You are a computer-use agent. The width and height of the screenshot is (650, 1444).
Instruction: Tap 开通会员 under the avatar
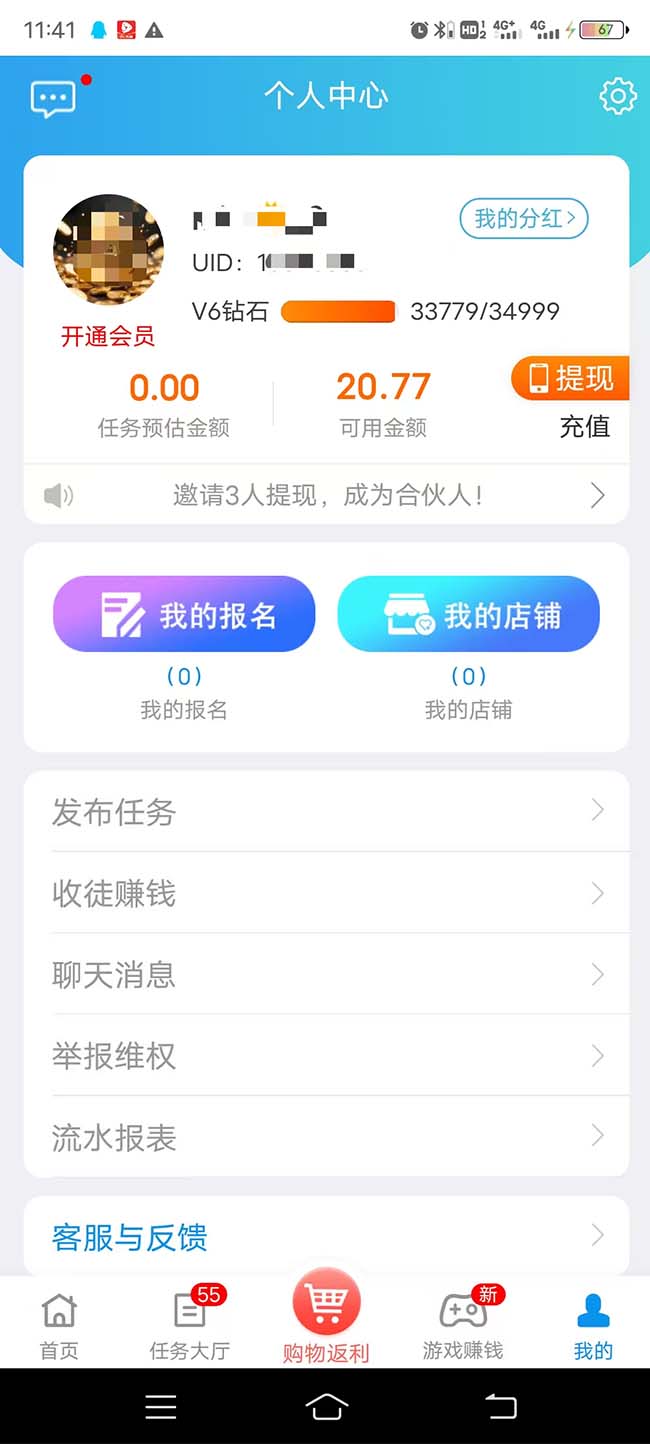tap(108, 337)
